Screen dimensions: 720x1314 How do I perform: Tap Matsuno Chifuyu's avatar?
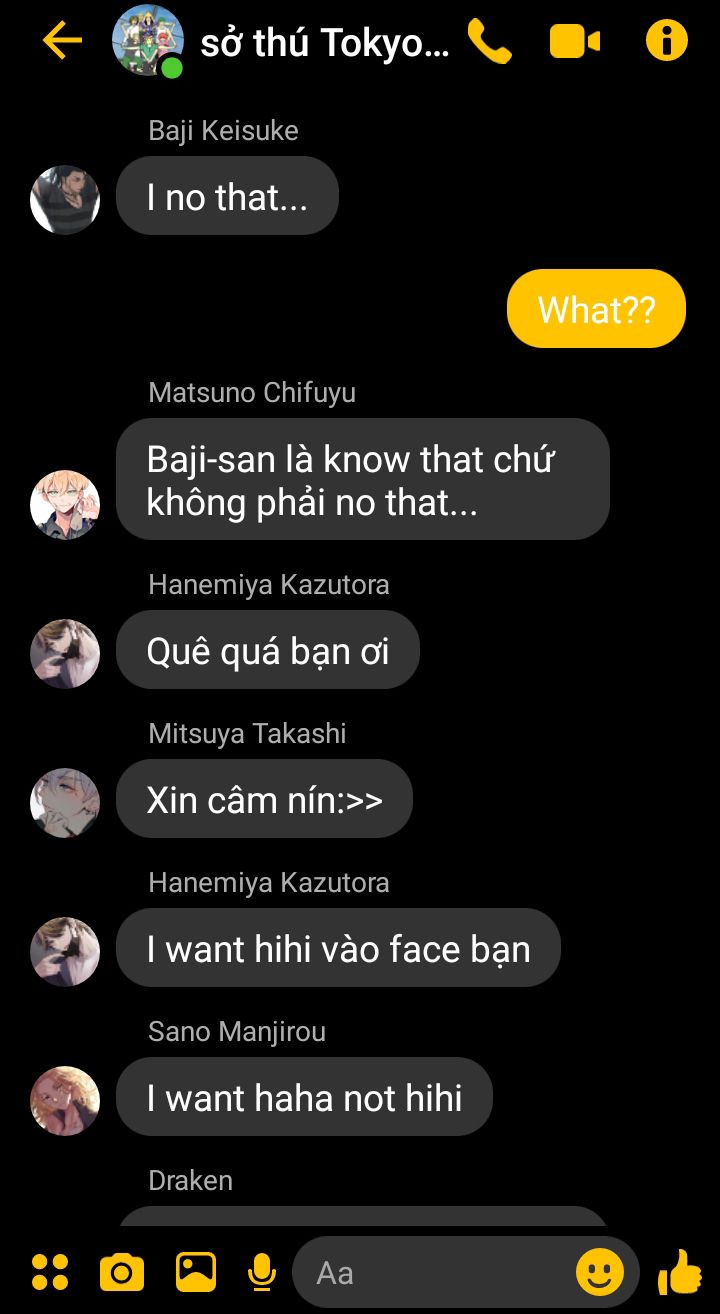[x=65, y=505]
